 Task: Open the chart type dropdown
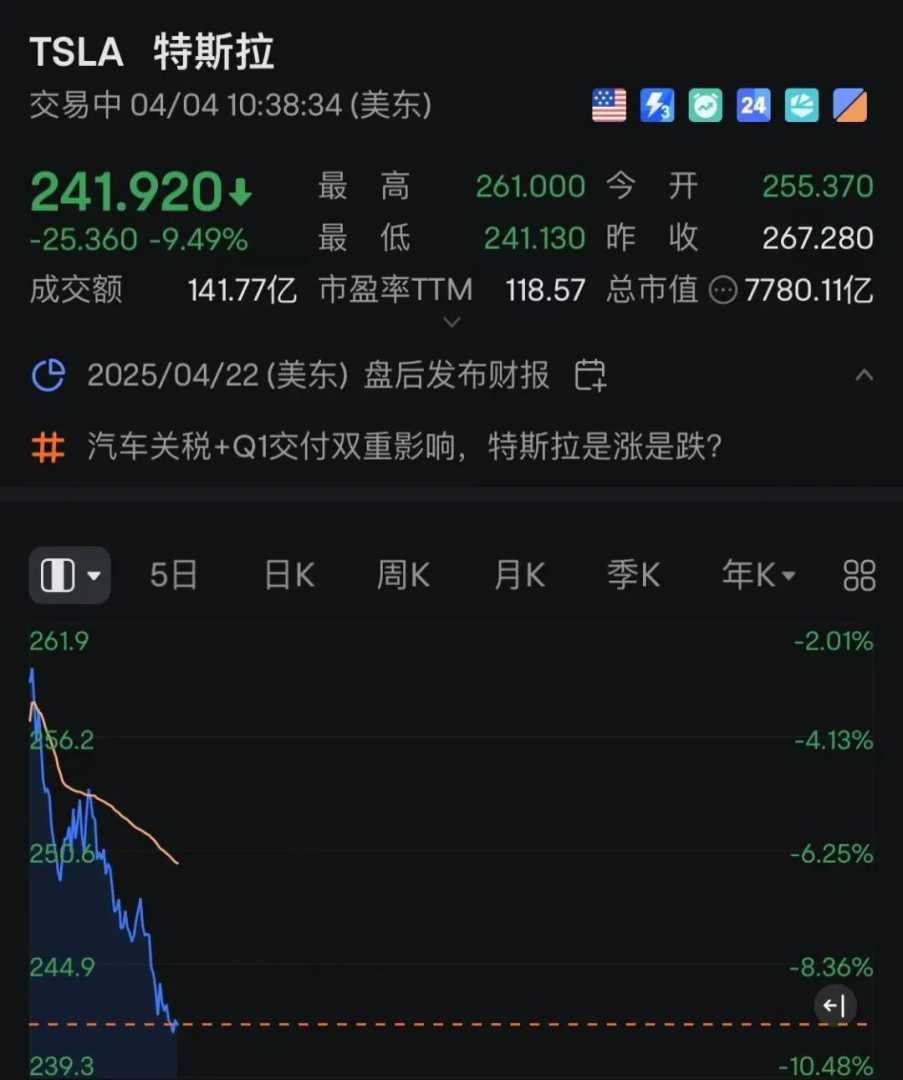[x=69, y=575]
